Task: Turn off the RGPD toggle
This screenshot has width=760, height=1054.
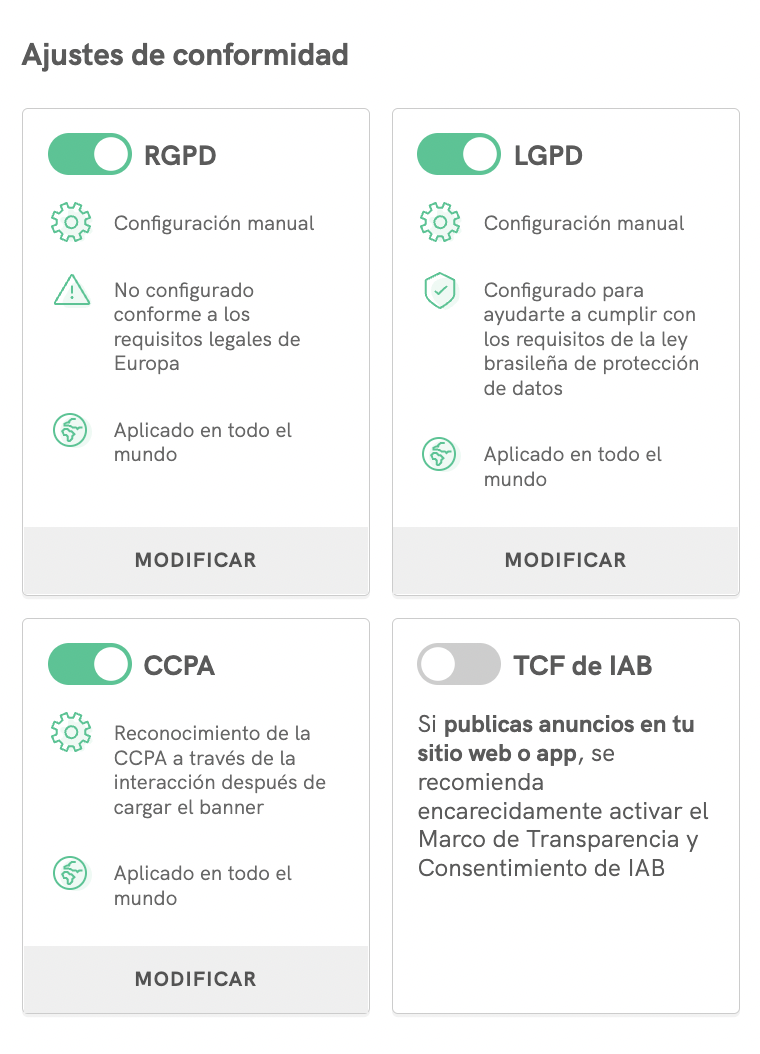Action: coord(90,155)
